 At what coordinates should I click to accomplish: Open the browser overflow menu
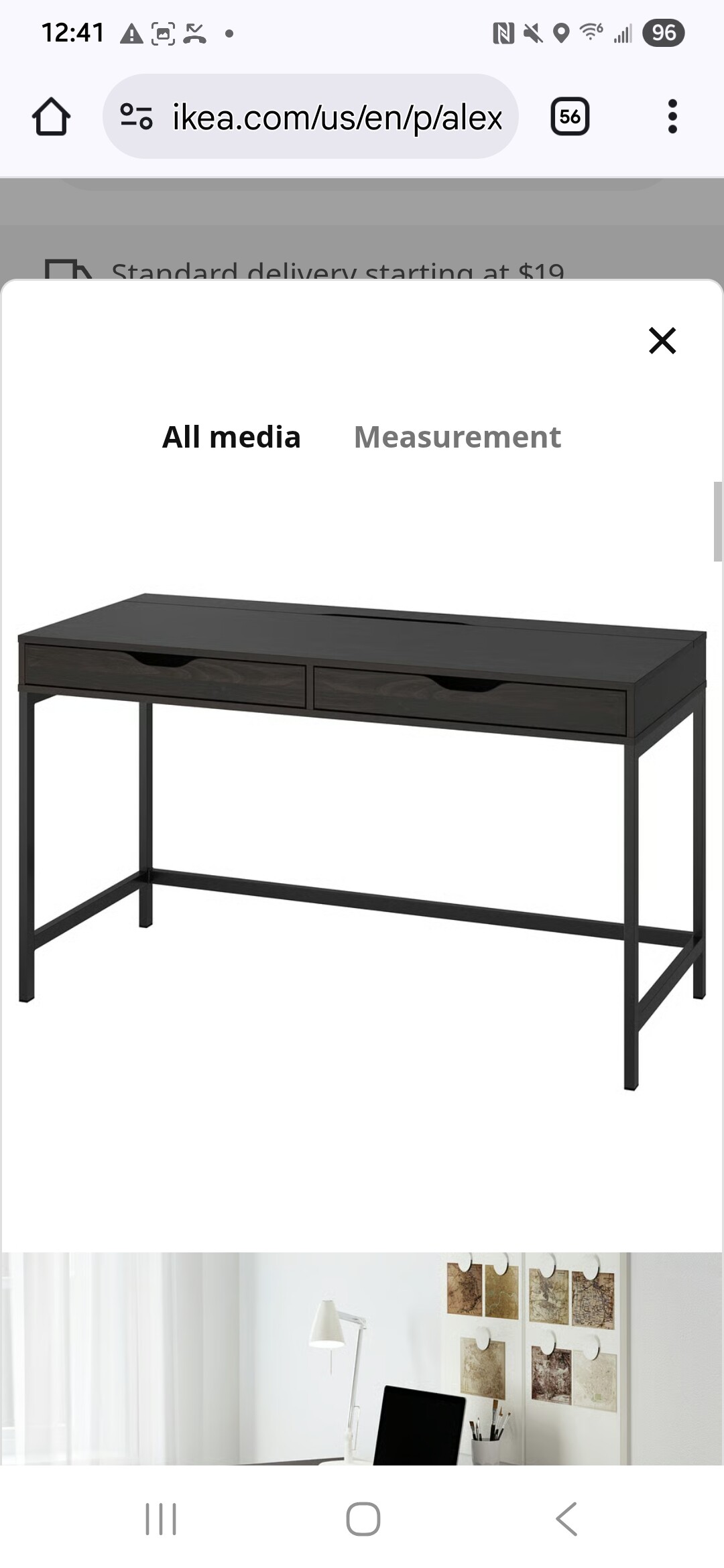(x=672, y=117)
